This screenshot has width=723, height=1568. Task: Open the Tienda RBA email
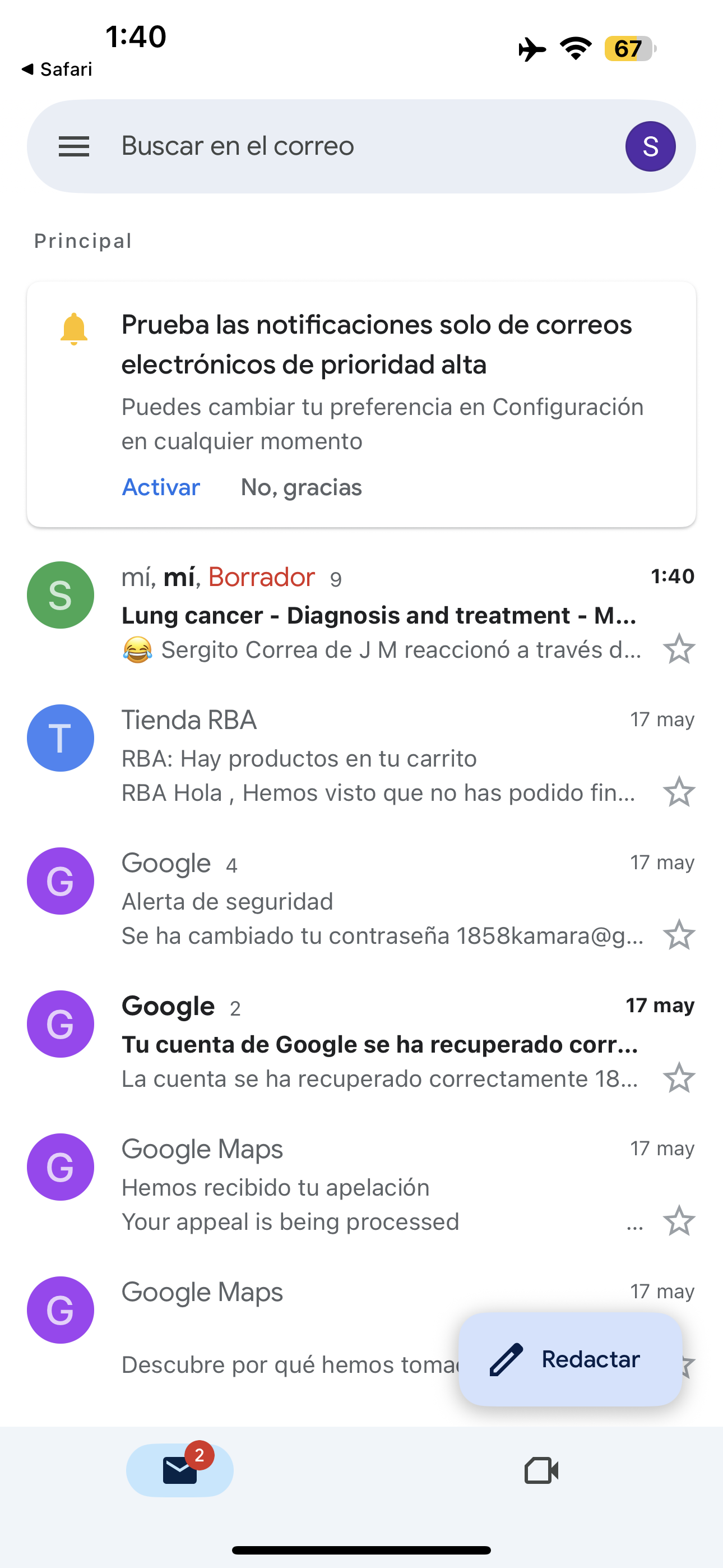(x=361, y=756)
